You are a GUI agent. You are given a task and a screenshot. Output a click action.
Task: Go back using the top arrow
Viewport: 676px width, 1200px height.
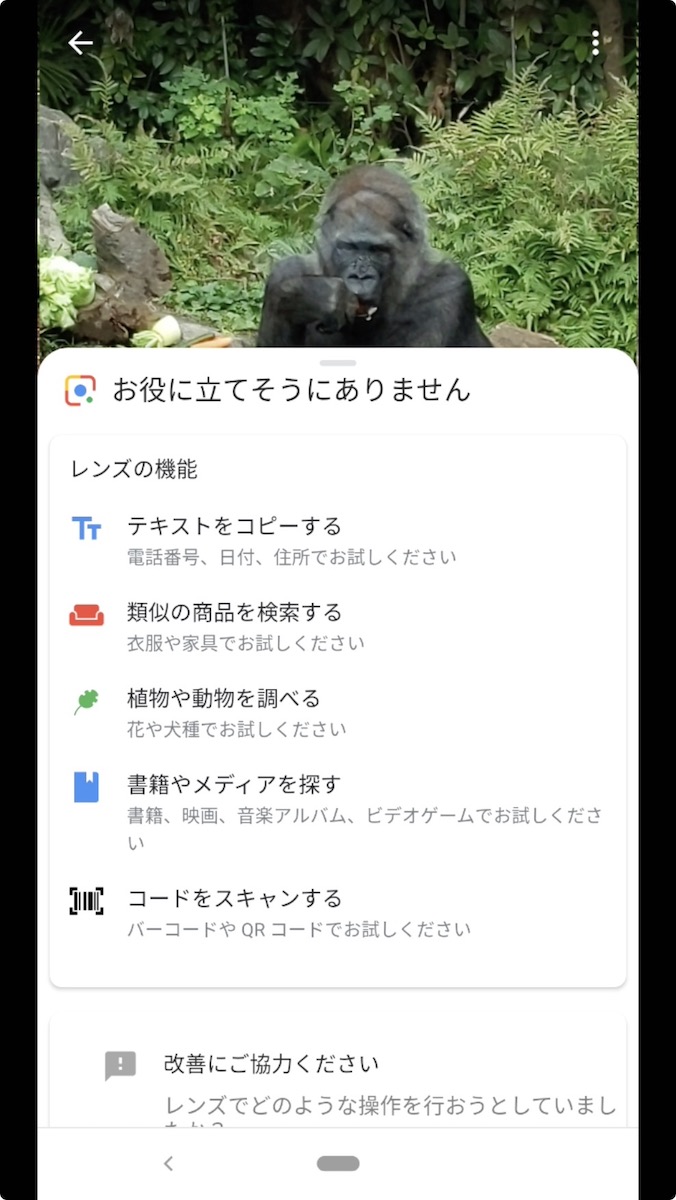80,43
